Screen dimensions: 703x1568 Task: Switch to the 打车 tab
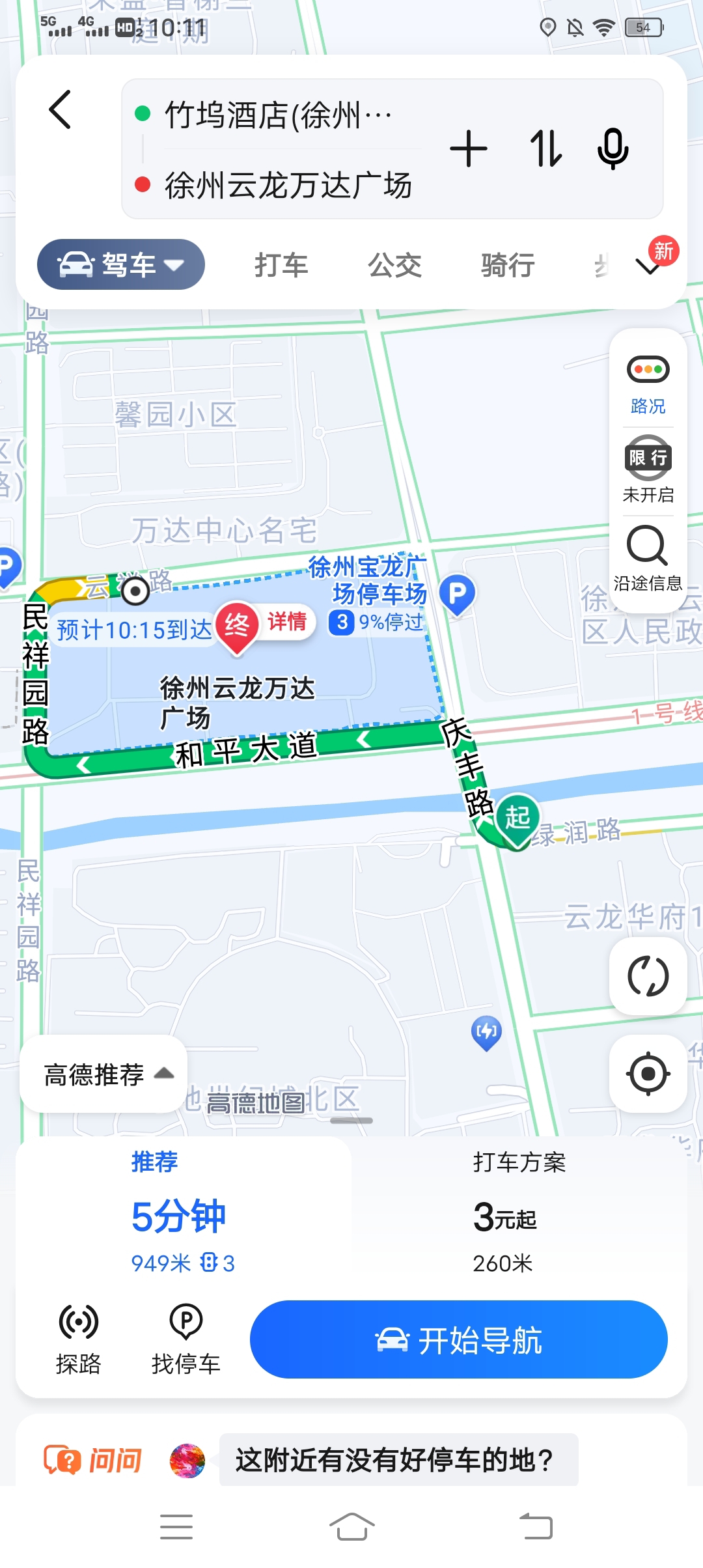(x=281, y=266)
